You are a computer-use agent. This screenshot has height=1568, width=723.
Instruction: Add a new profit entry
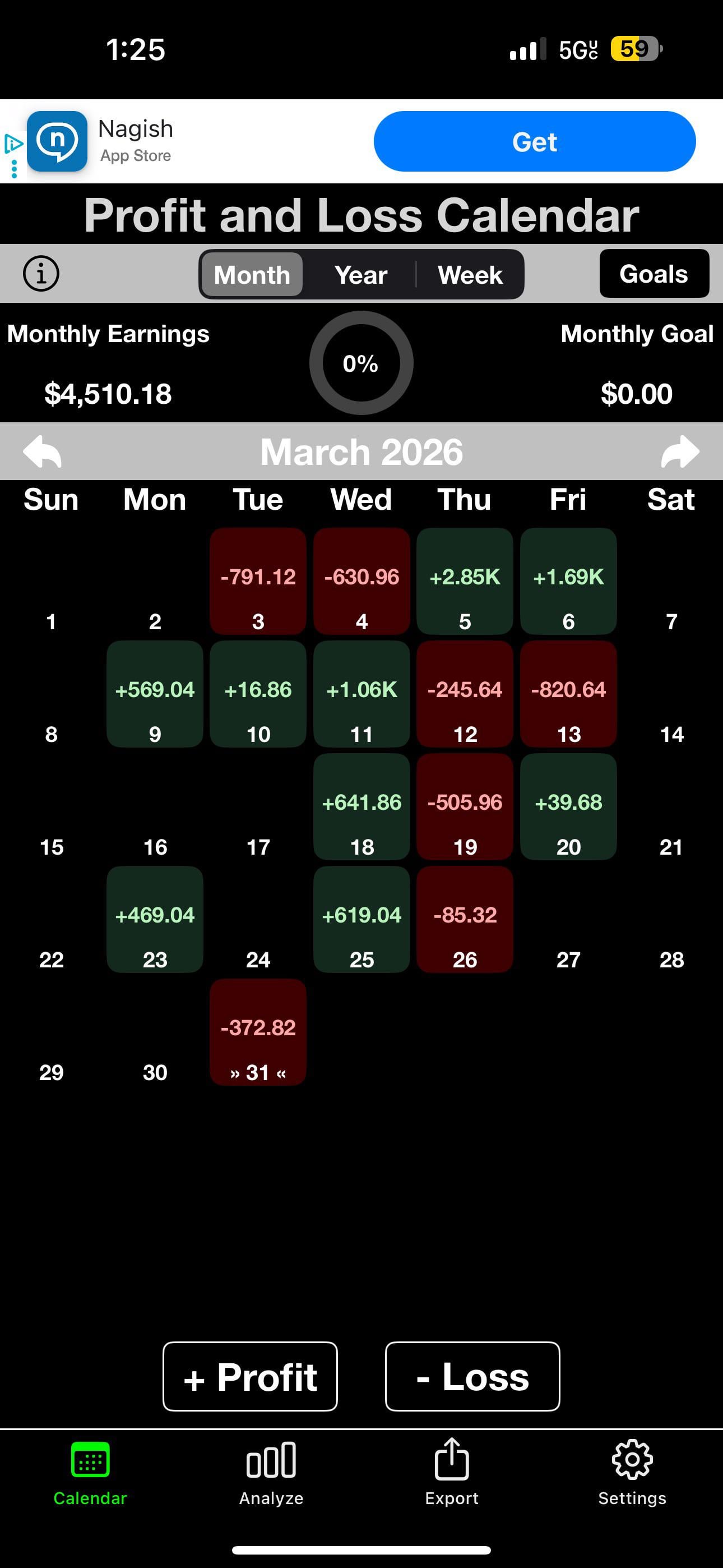point(250,1376)
